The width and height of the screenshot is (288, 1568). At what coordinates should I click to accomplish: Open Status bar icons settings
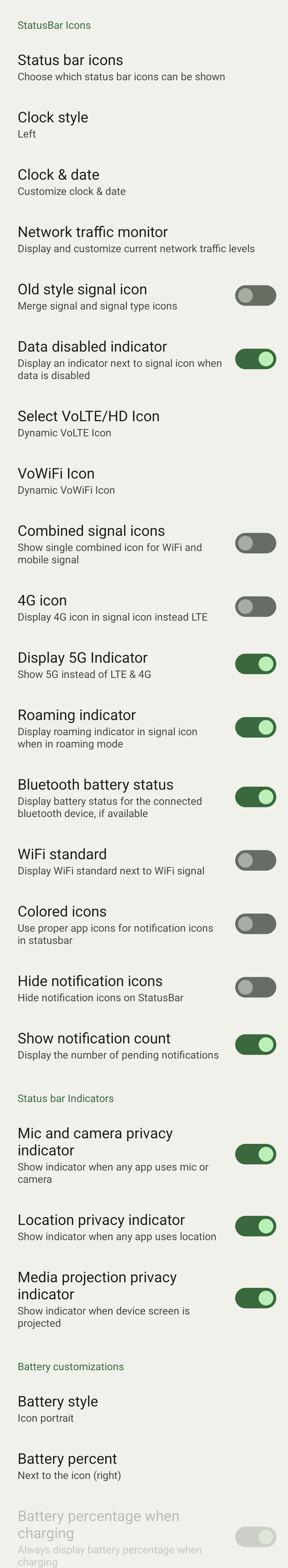point(122,67)
